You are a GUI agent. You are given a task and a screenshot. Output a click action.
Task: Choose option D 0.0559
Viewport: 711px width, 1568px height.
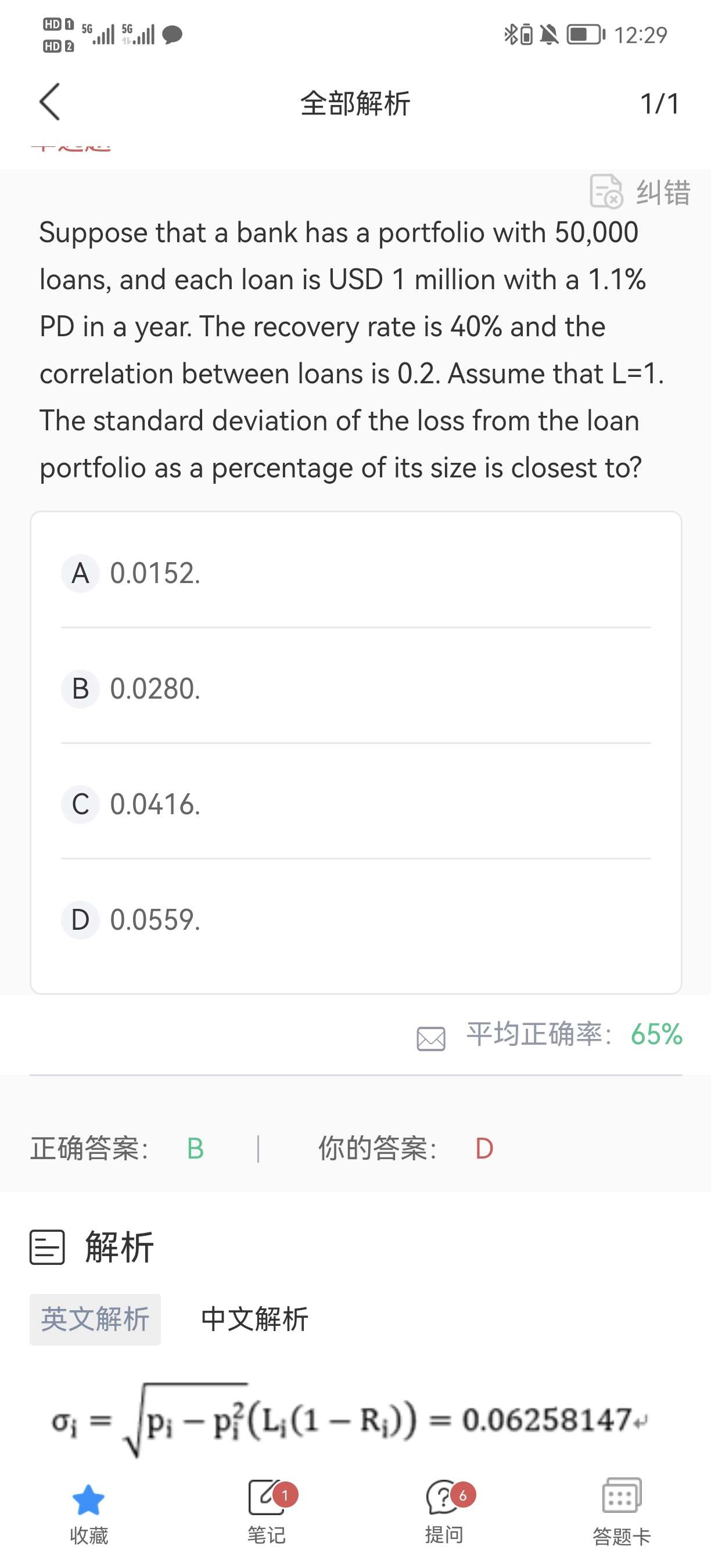155,920
